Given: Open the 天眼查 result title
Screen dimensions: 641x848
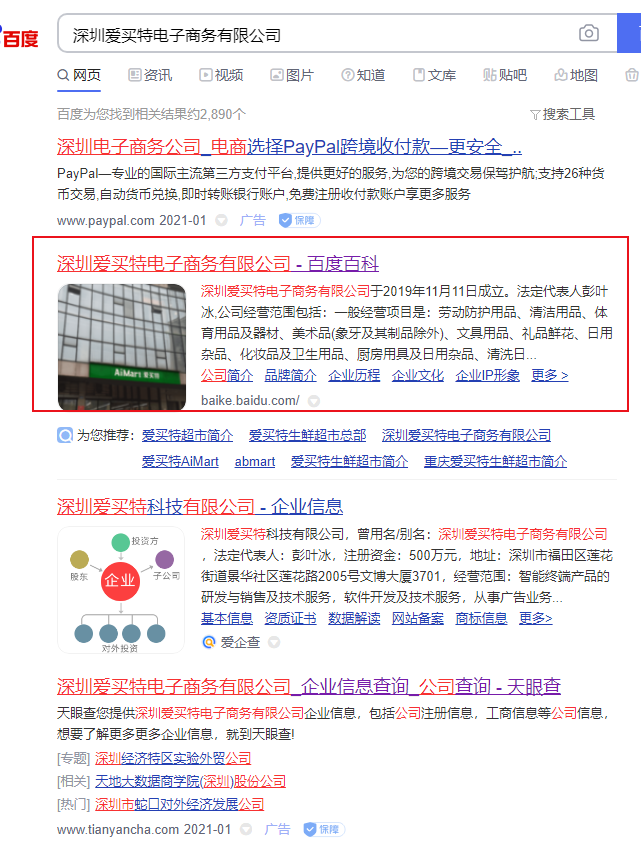Looking at the screenshot, I should [x=309, y=687].
